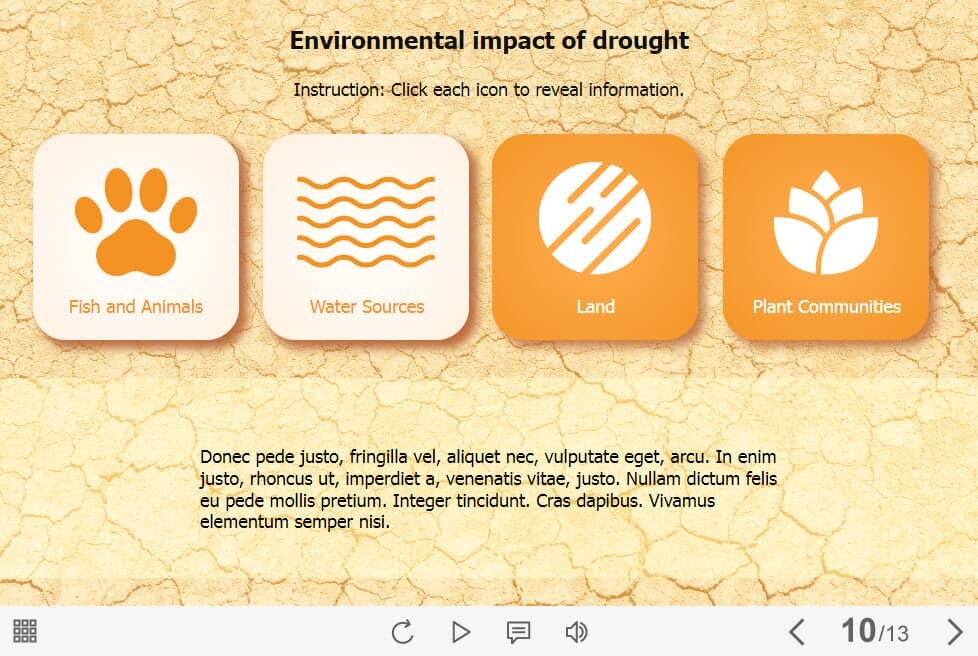Select the Water Sources icon card

point(366,236)
